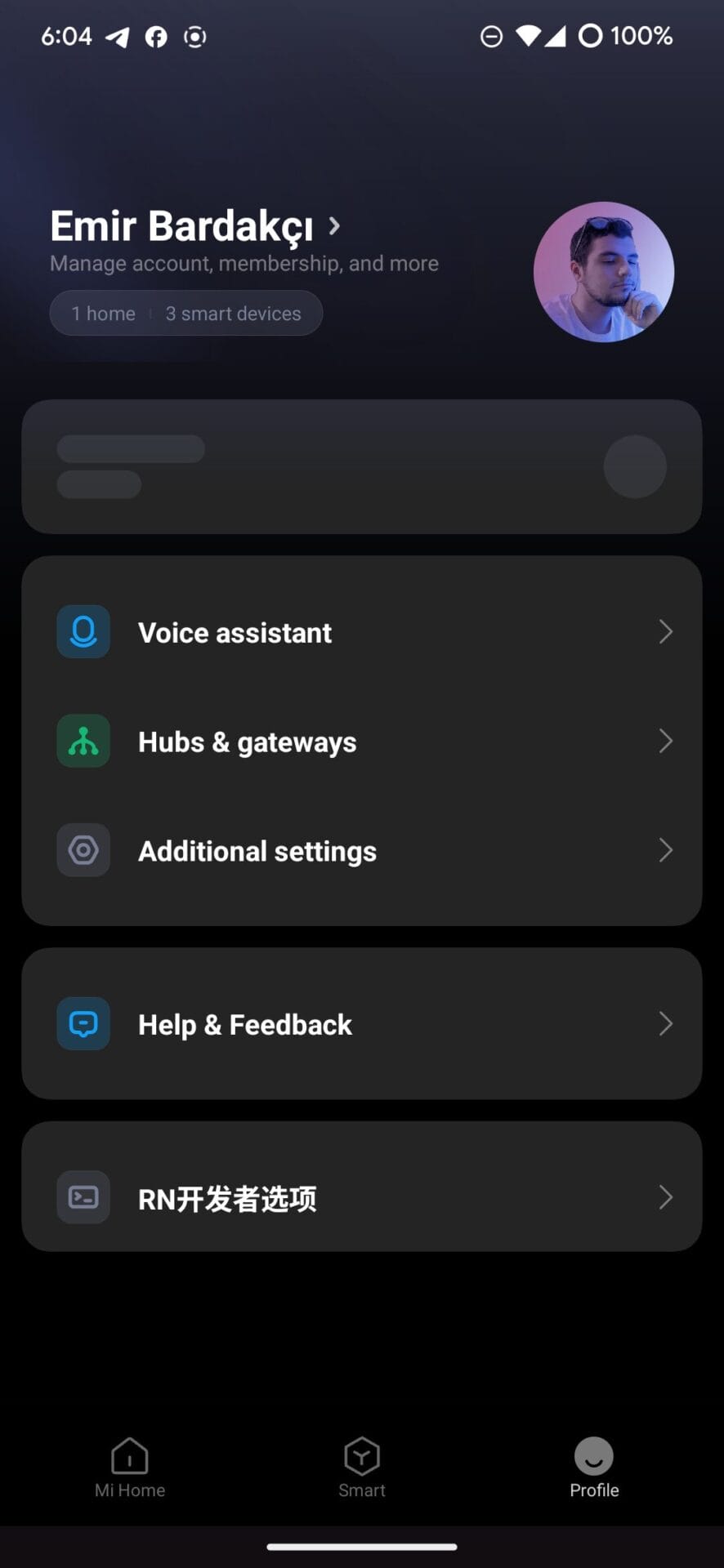Go to Hubs & gateways

pyautogui.click(x=361, y=742)
